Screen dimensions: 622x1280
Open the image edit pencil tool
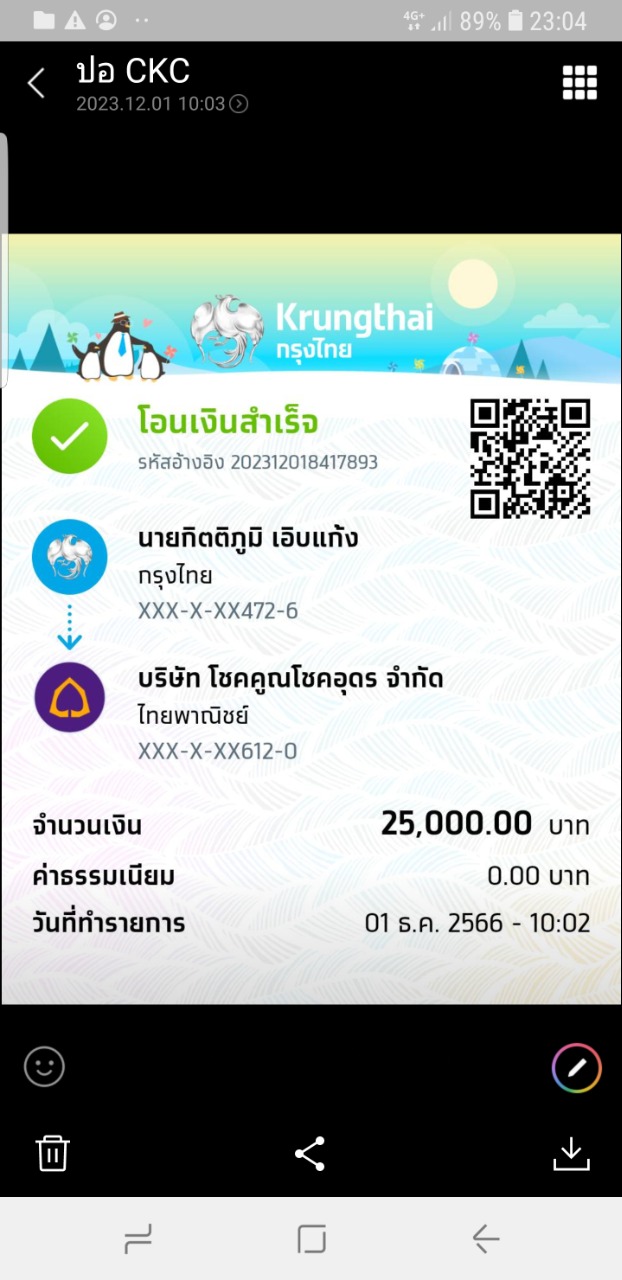point(576,1068)
